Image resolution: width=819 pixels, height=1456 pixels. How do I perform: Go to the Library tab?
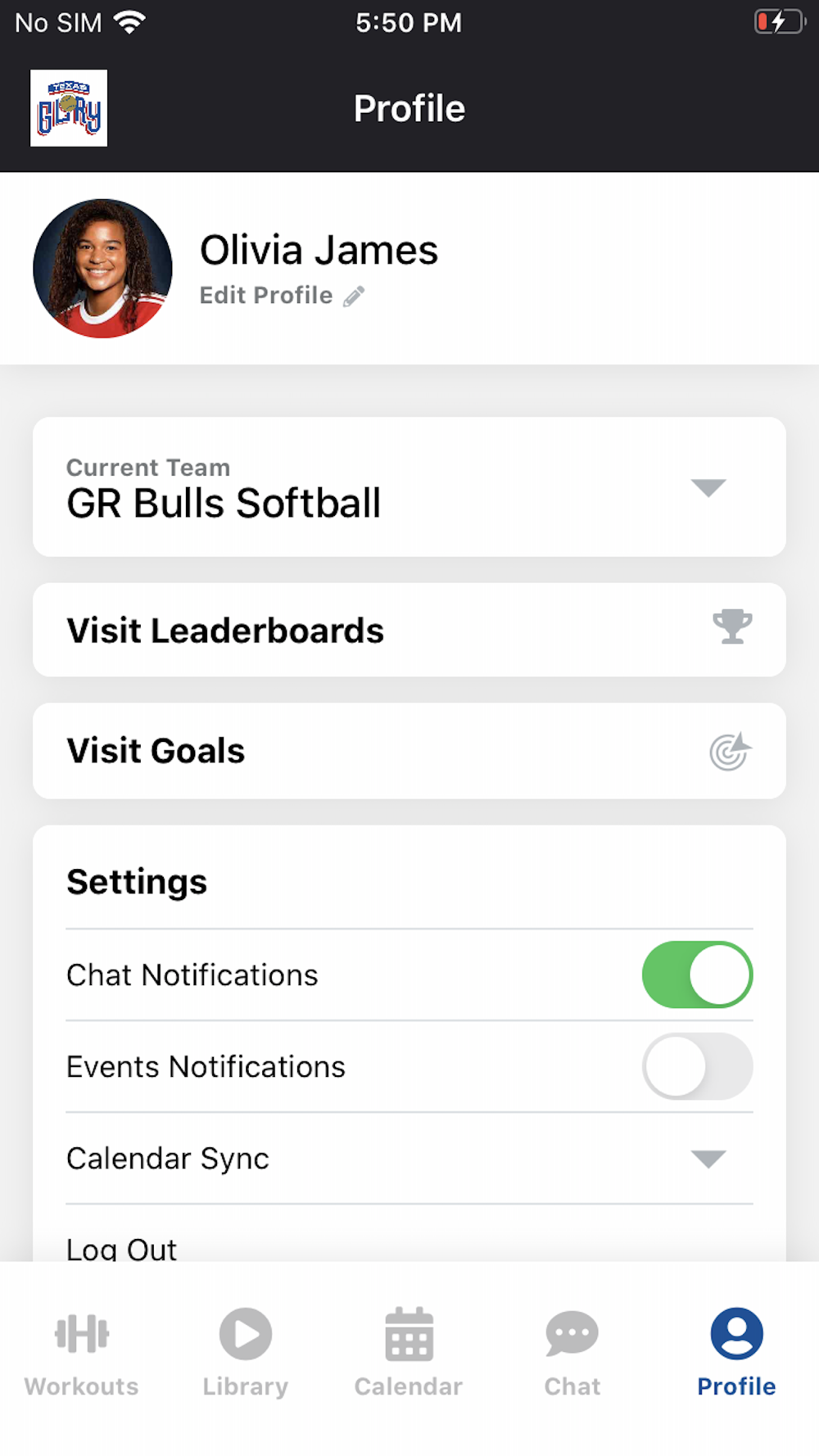coord(245,1351)
